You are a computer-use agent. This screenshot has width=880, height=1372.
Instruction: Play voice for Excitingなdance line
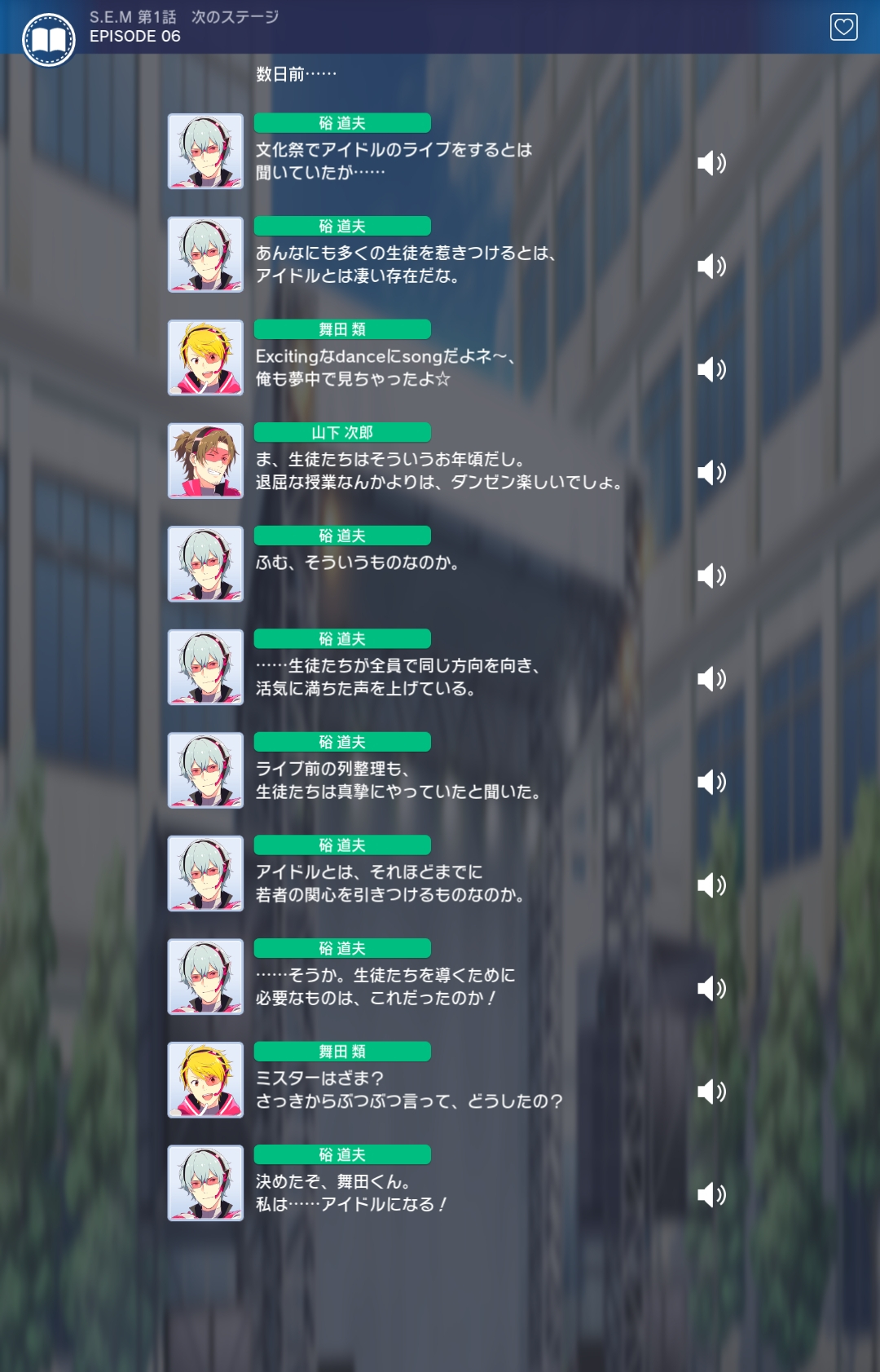tap(711, 369)
